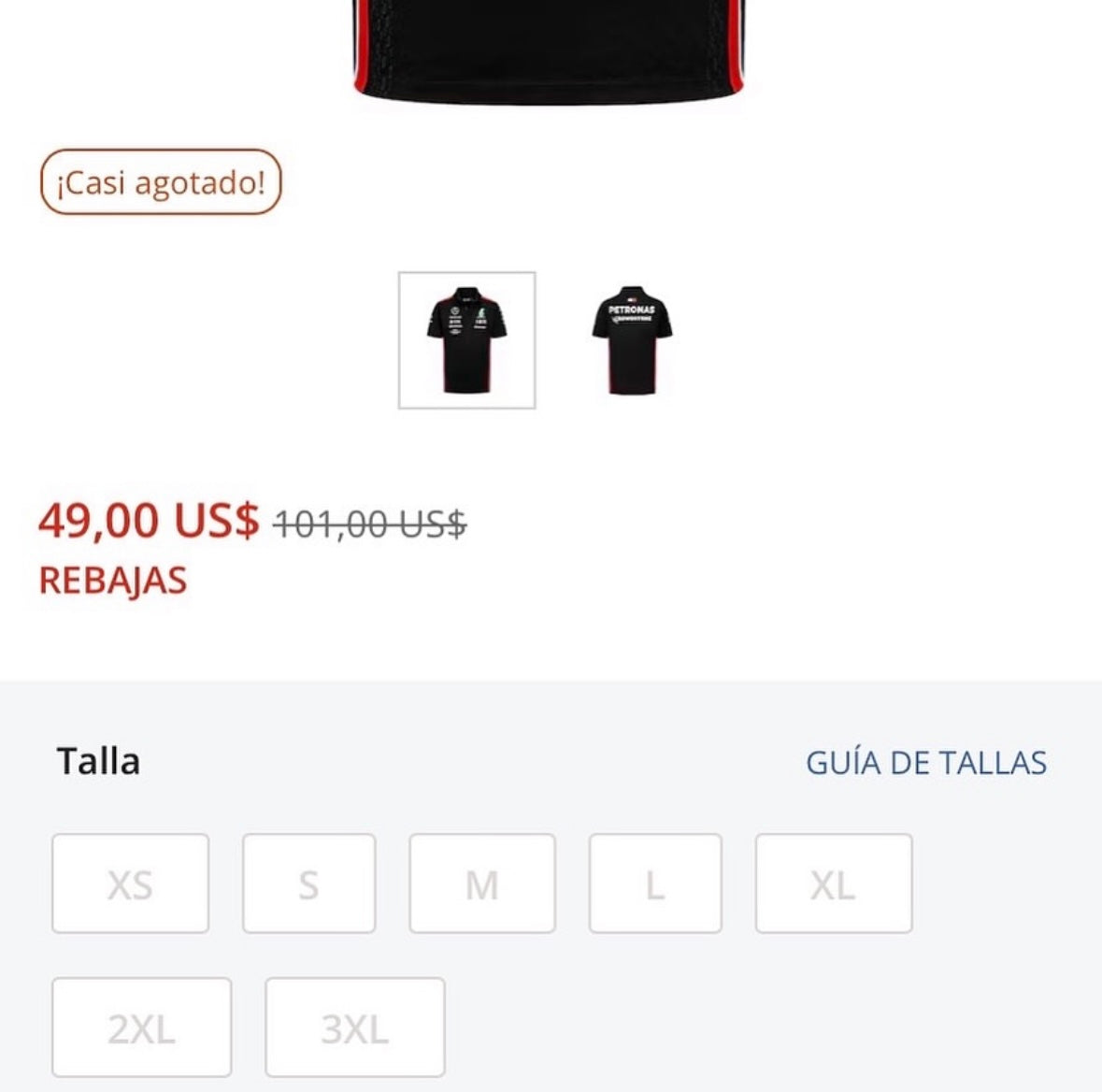Open the GUÍA DE TALLAS link
The width and height of the screenshot is (1102, 1092).
925,763
